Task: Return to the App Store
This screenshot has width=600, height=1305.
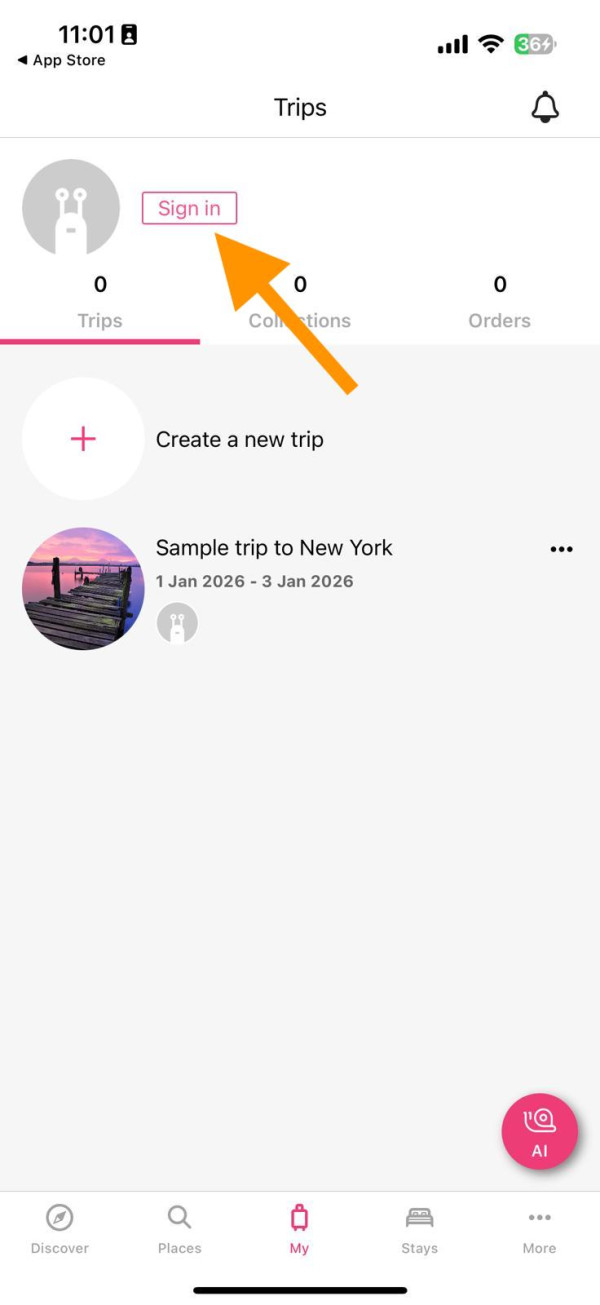Action: click(62, 60)
